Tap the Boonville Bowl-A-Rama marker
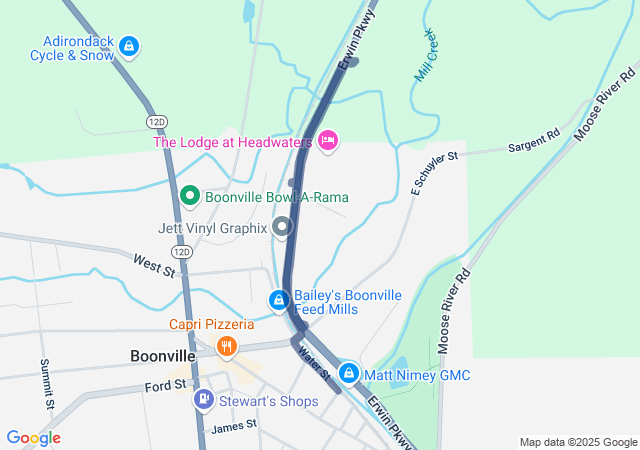Viewport: 640px width, 450px height. pos(190,196)
